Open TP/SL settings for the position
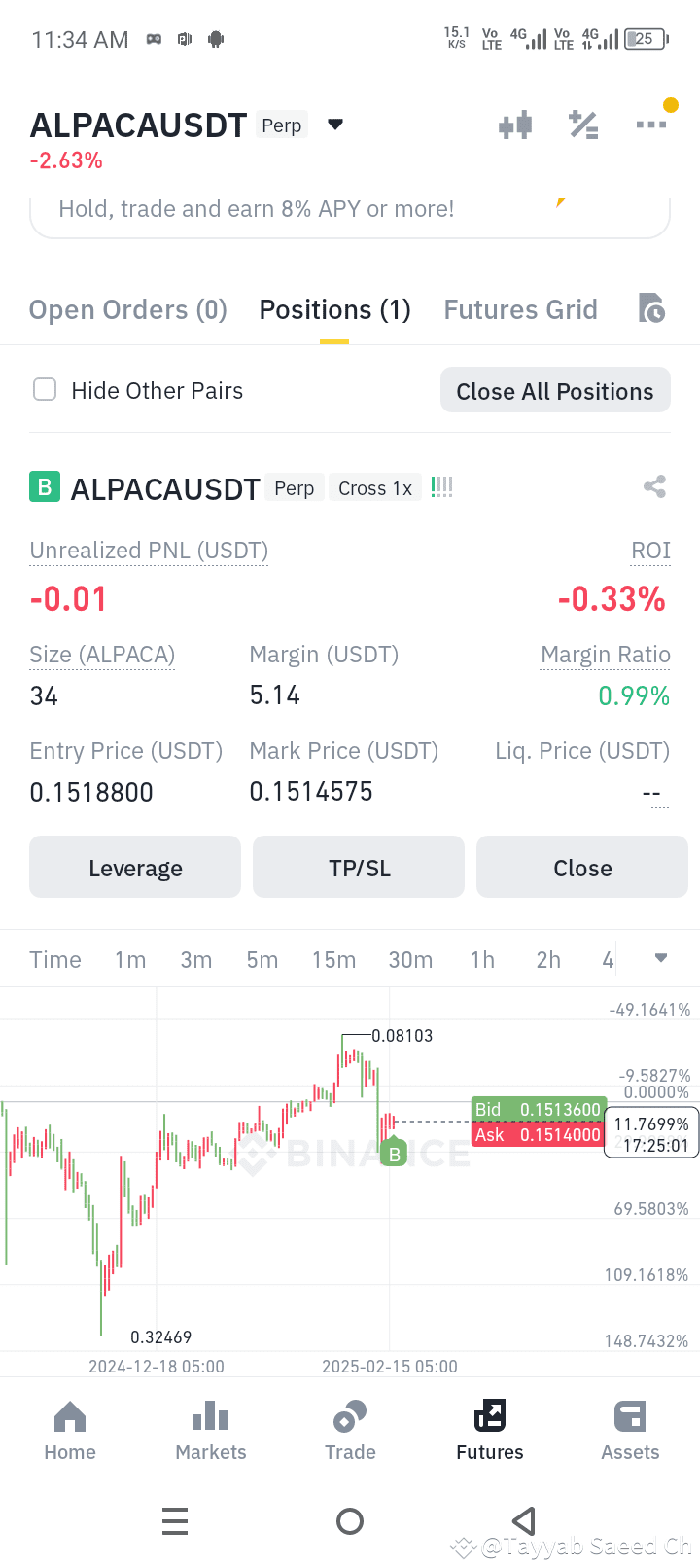Image resolution: width=700 pixels, height=1568 pixels. coord(358,867)
